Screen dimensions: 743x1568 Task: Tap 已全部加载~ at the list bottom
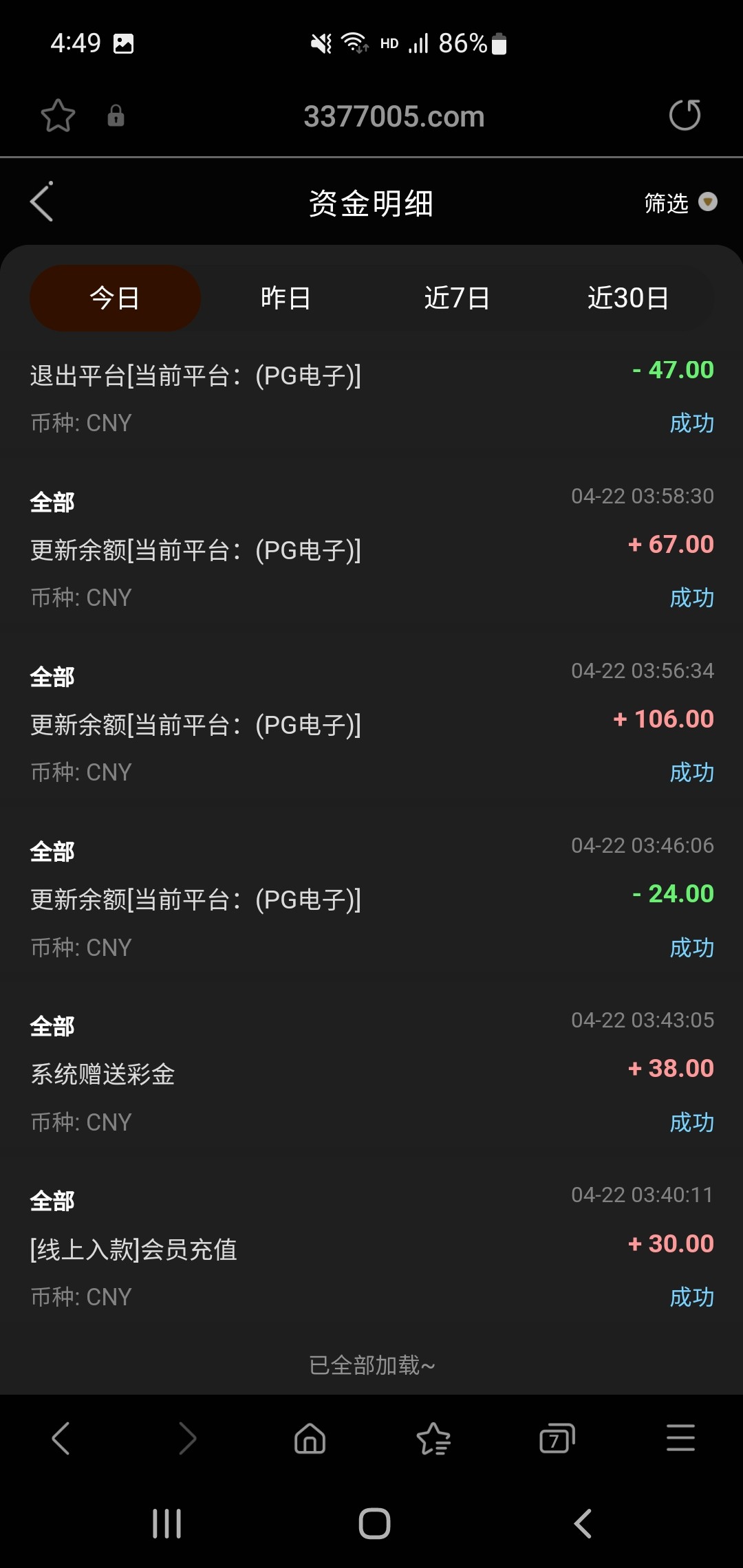tap(371, 1366)
